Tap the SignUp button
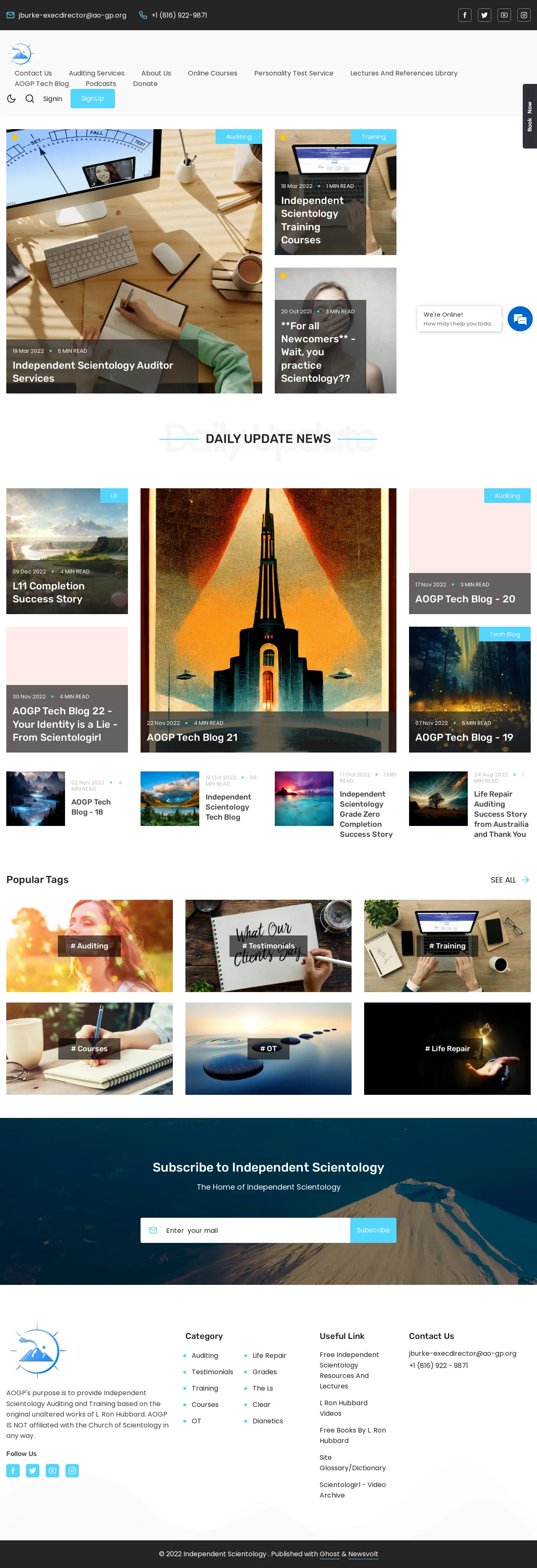This screenshot has height=1568, width=537. tap(93, 99)
